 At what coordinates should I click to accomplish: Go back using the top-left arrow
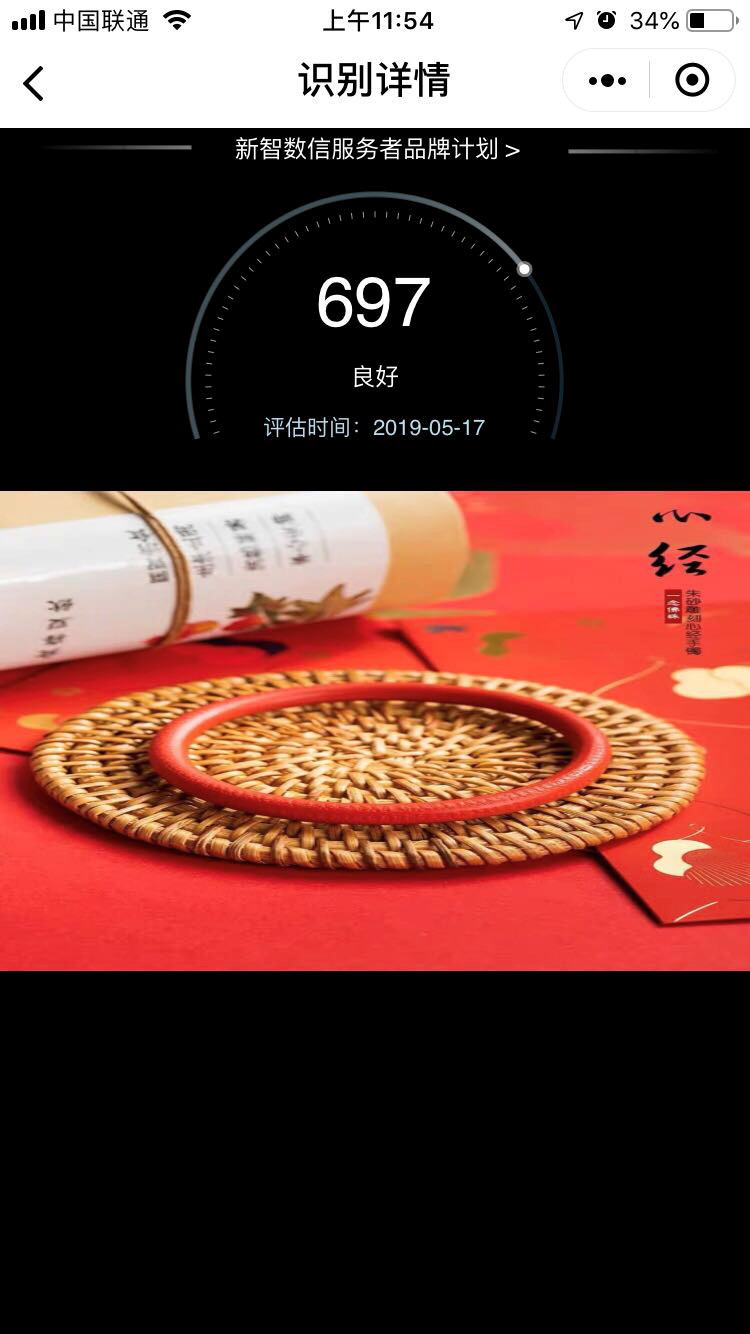point(34,83)
